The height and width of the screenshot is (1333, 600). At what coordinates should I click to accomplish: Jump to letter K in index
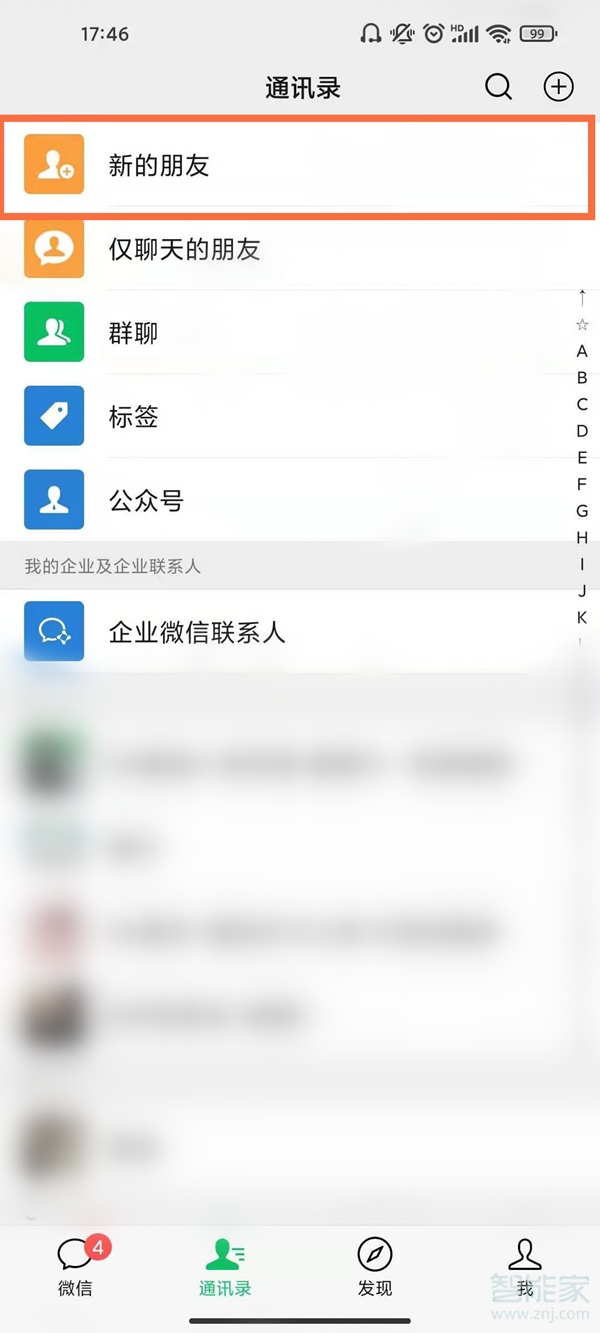point(582,617)
